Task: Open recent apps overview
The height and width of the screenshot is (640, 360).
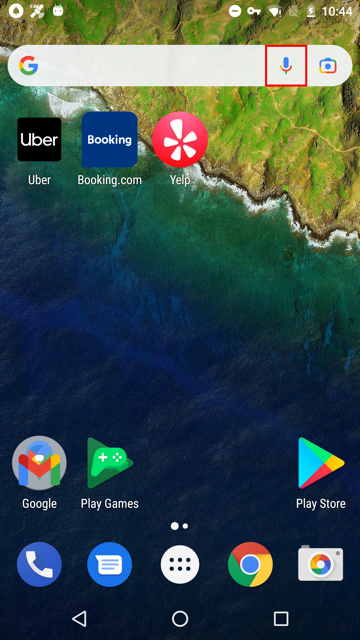Action: (x=281, y=619)
